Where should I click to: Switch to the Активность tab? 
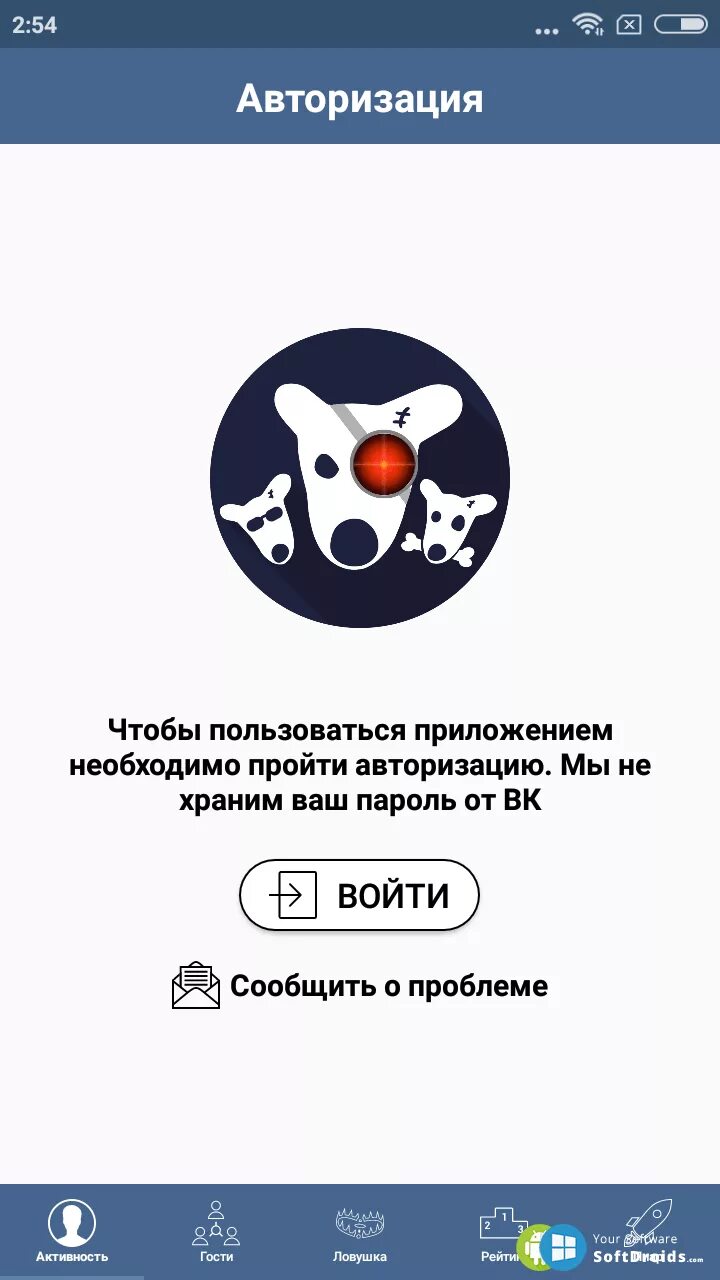[x=72, y=1232]
